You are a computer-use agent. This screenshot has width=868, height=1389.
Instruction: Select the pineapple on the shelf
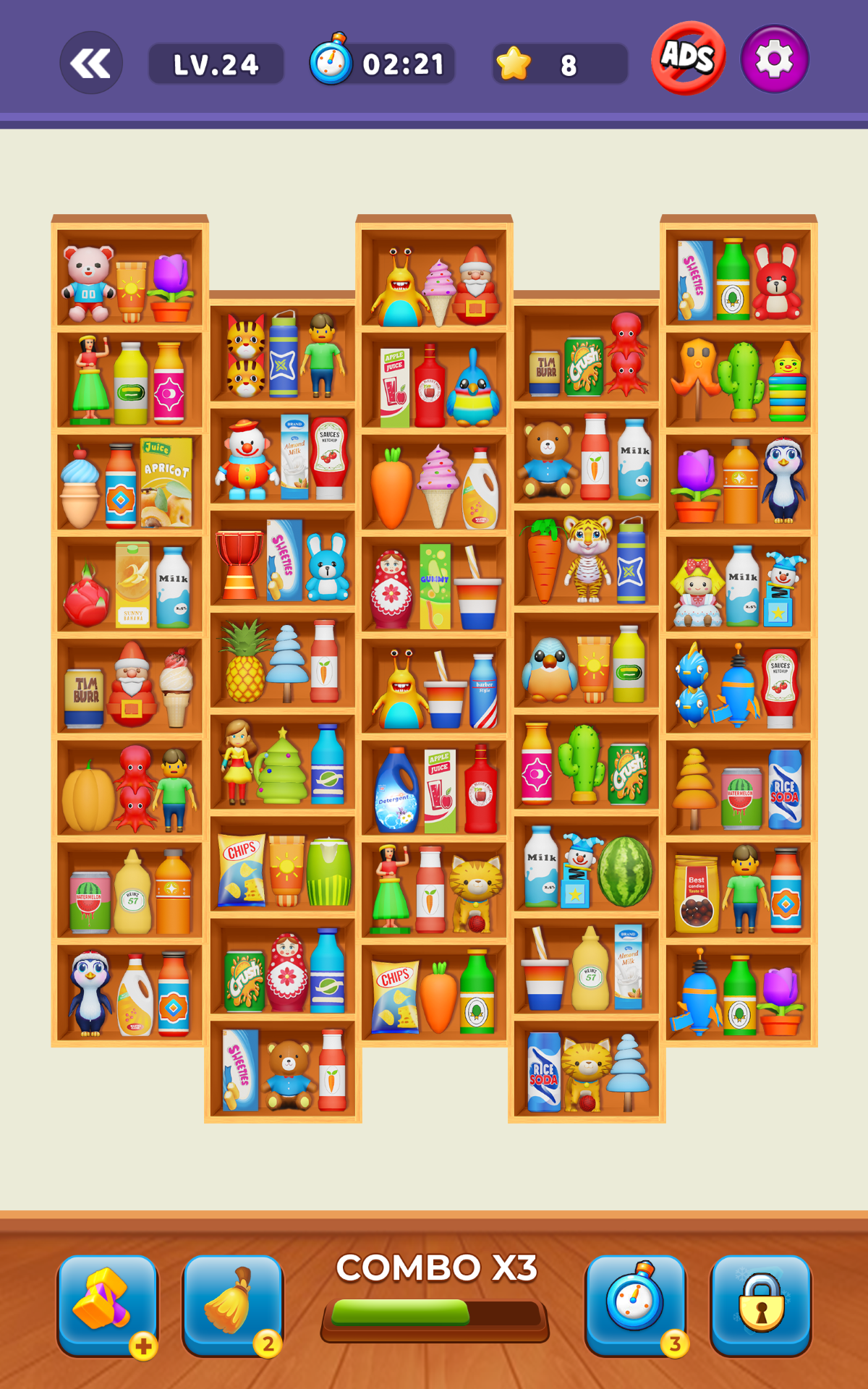click(243, 661)
